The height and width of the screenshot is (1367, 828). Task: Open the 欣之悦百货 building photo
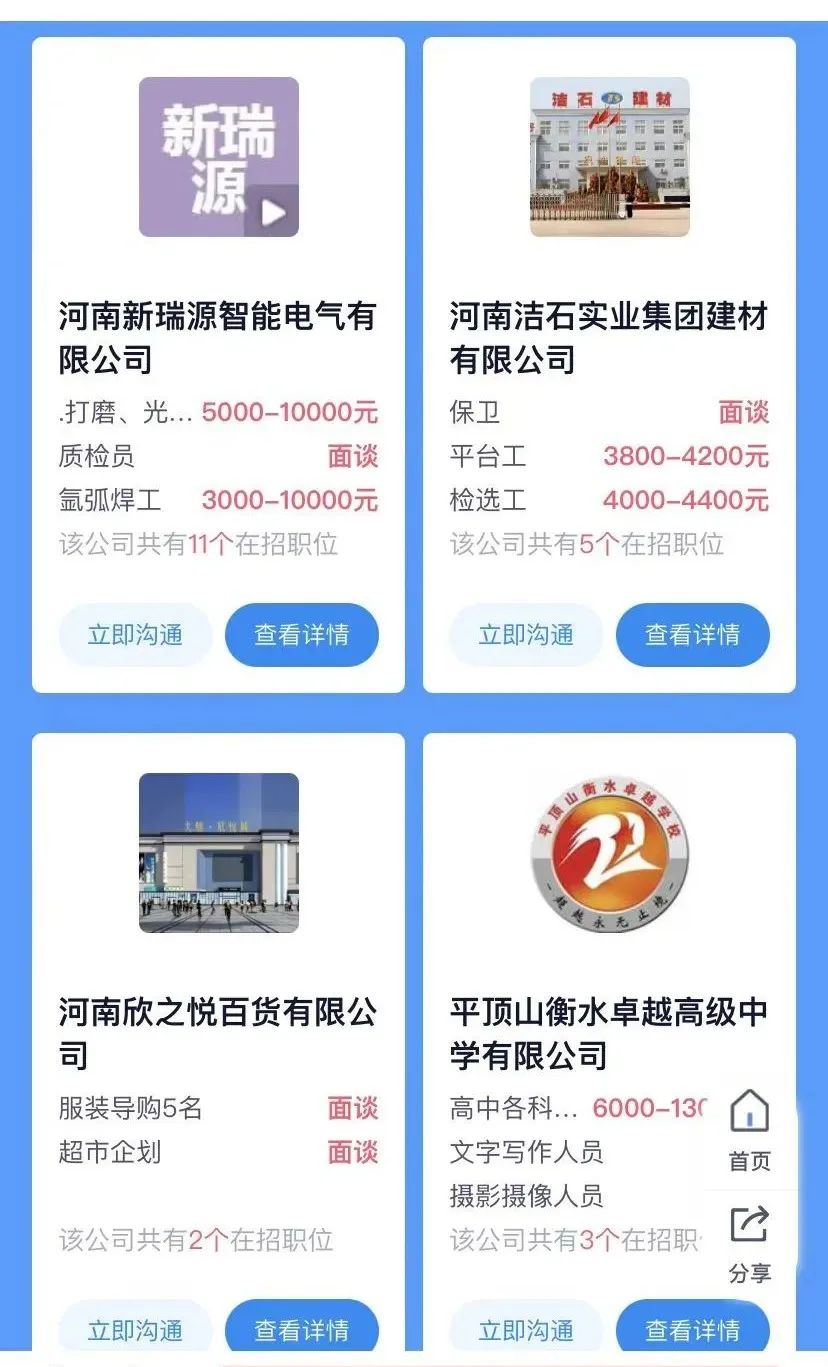click(x=219, y=853)
